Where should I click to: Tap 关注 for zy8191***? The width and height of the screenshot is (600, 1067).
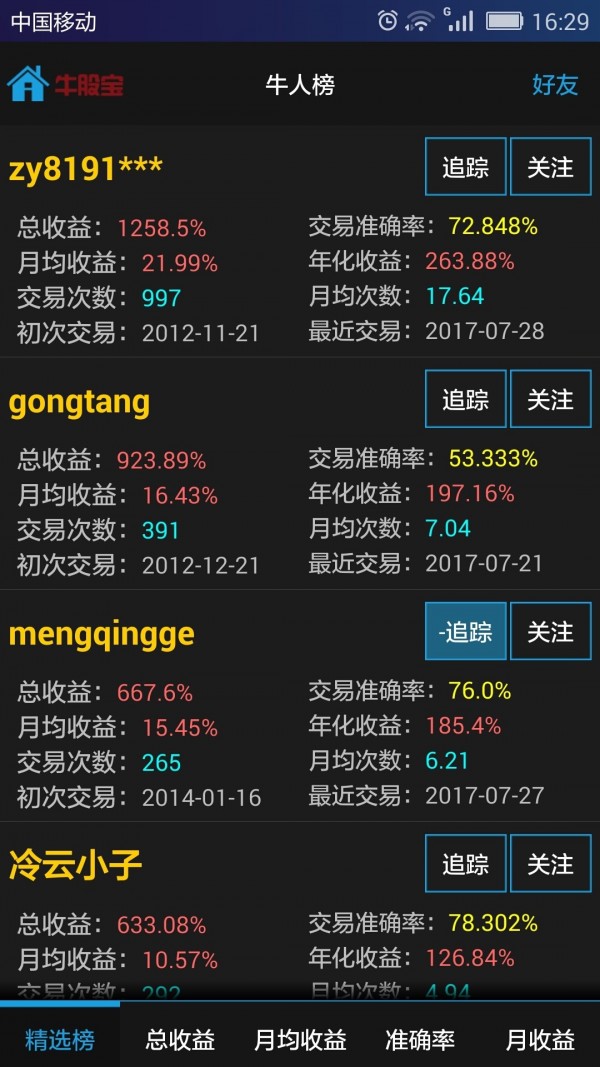550,167
